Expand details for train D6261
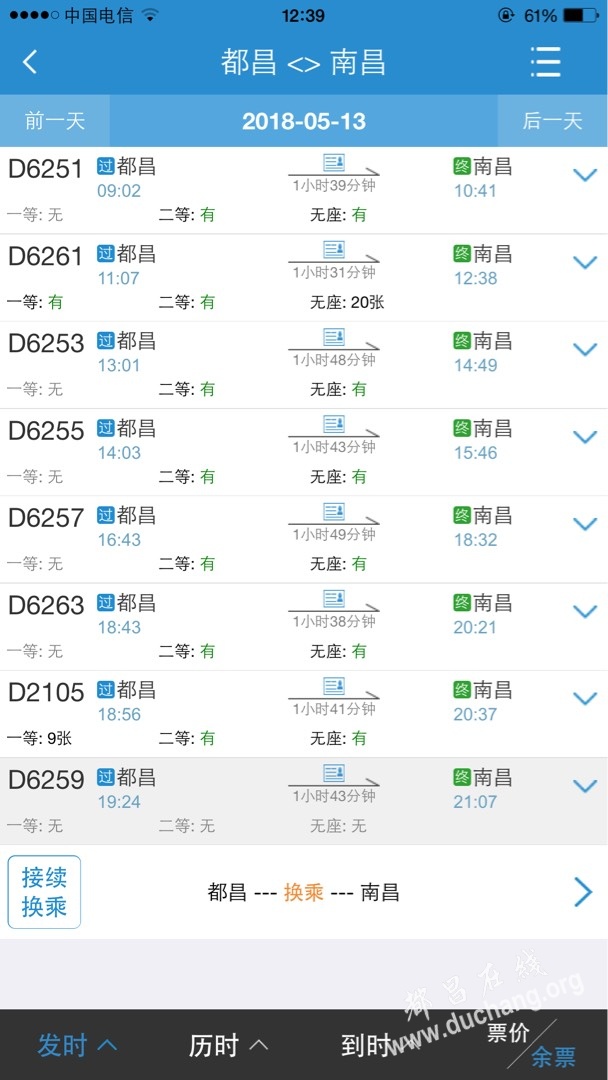 click(585, 262)
